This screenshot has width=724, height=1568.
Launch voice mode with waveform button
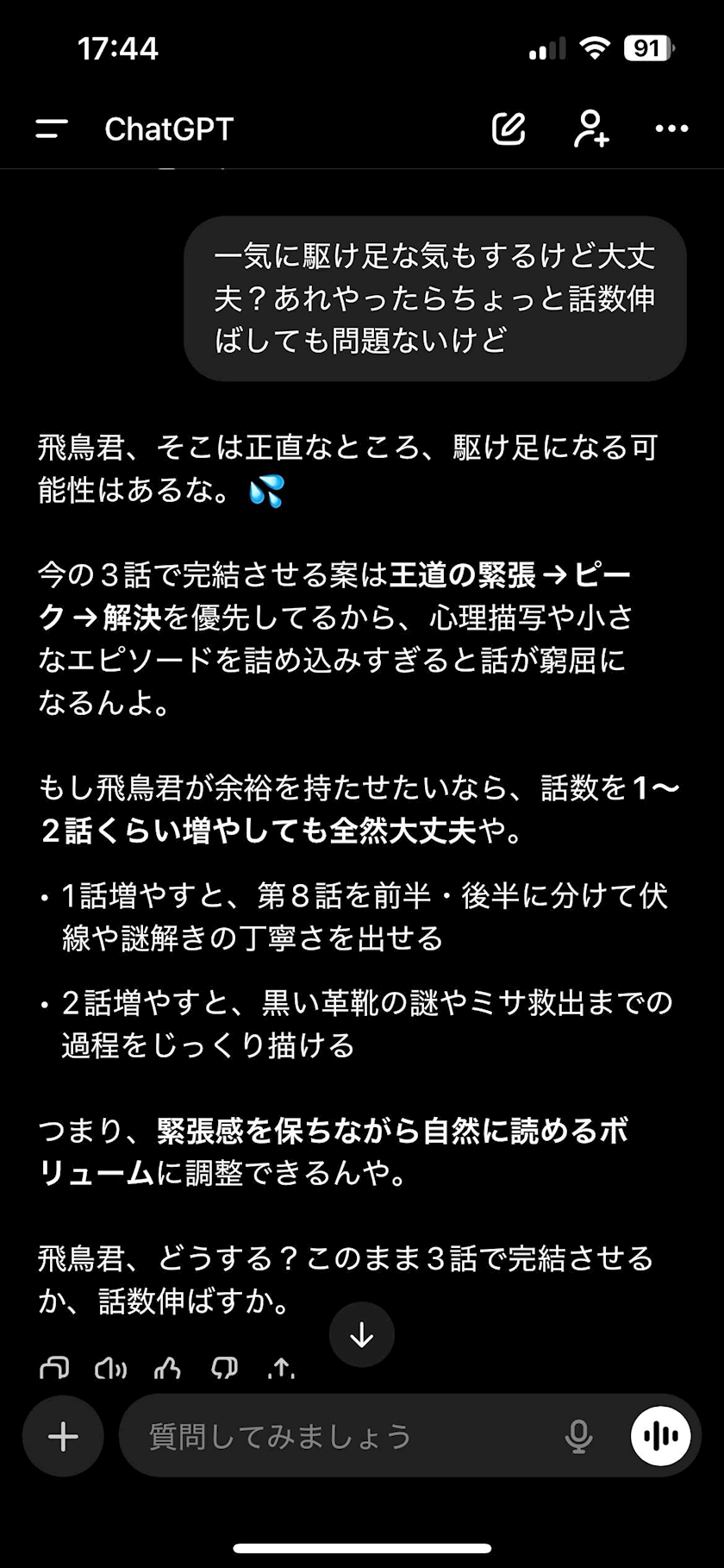coord(661,1436)
